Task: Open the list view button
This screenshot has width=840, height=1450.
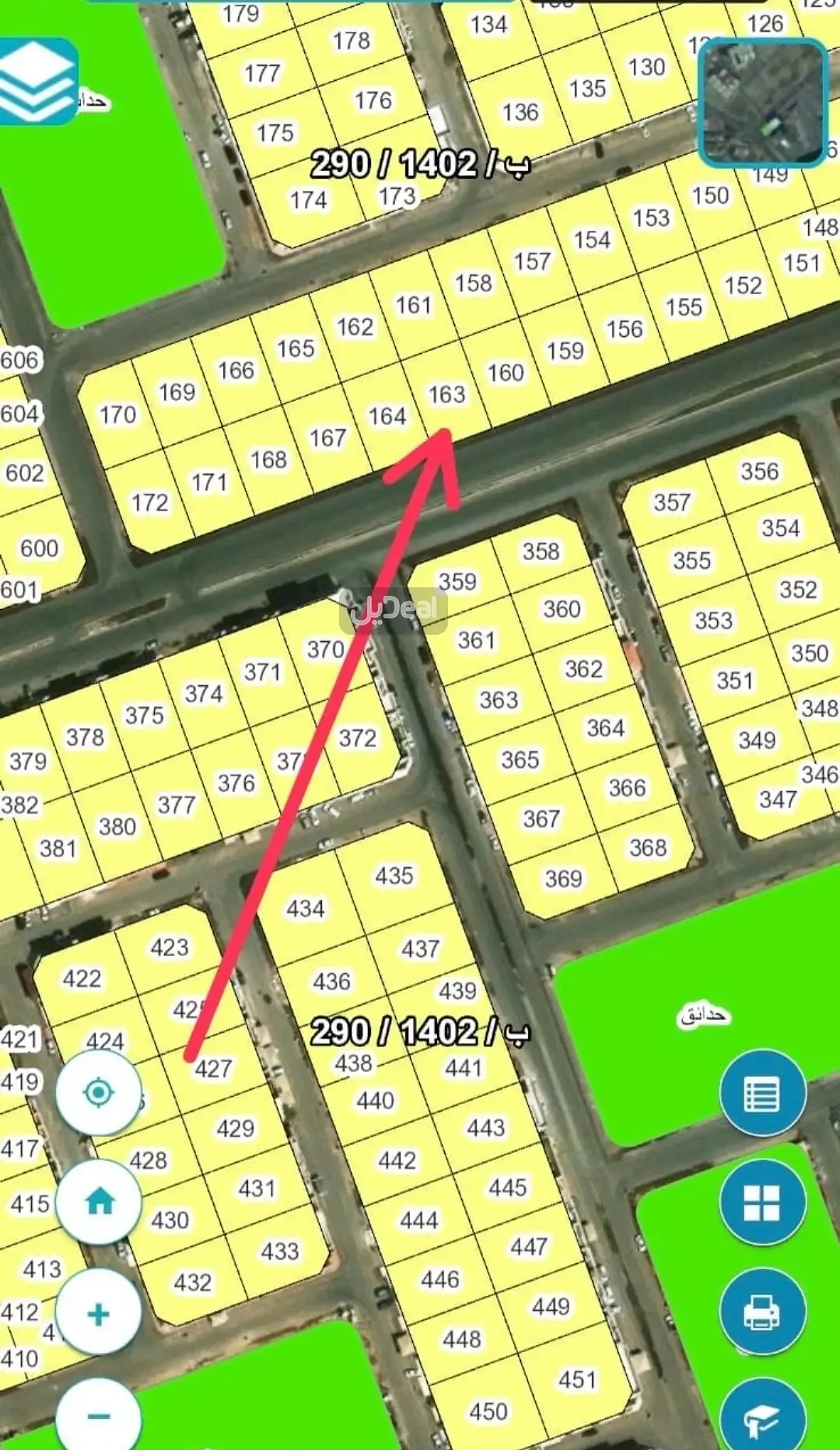Action: pyautogui.click(x=762, y=1094)
